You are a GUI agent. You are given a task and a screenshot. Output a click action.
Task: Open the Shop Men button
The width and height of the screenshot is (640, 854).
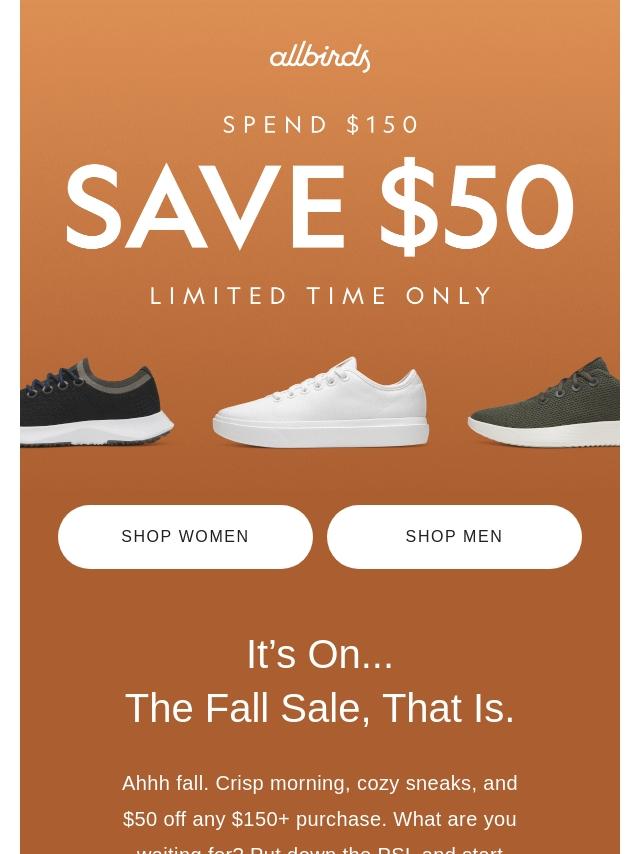[454, 536]
